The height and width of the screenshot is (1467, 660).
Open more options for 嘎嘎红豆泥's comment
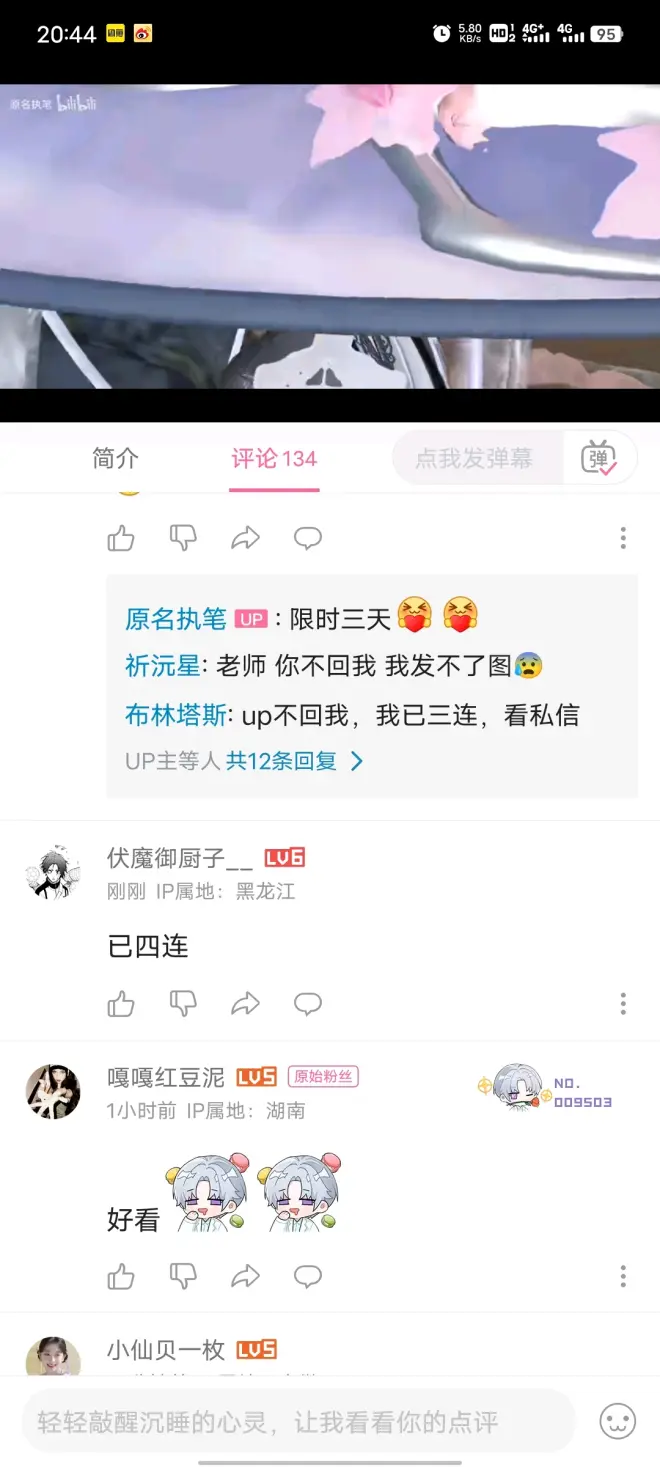point(623,1276)
